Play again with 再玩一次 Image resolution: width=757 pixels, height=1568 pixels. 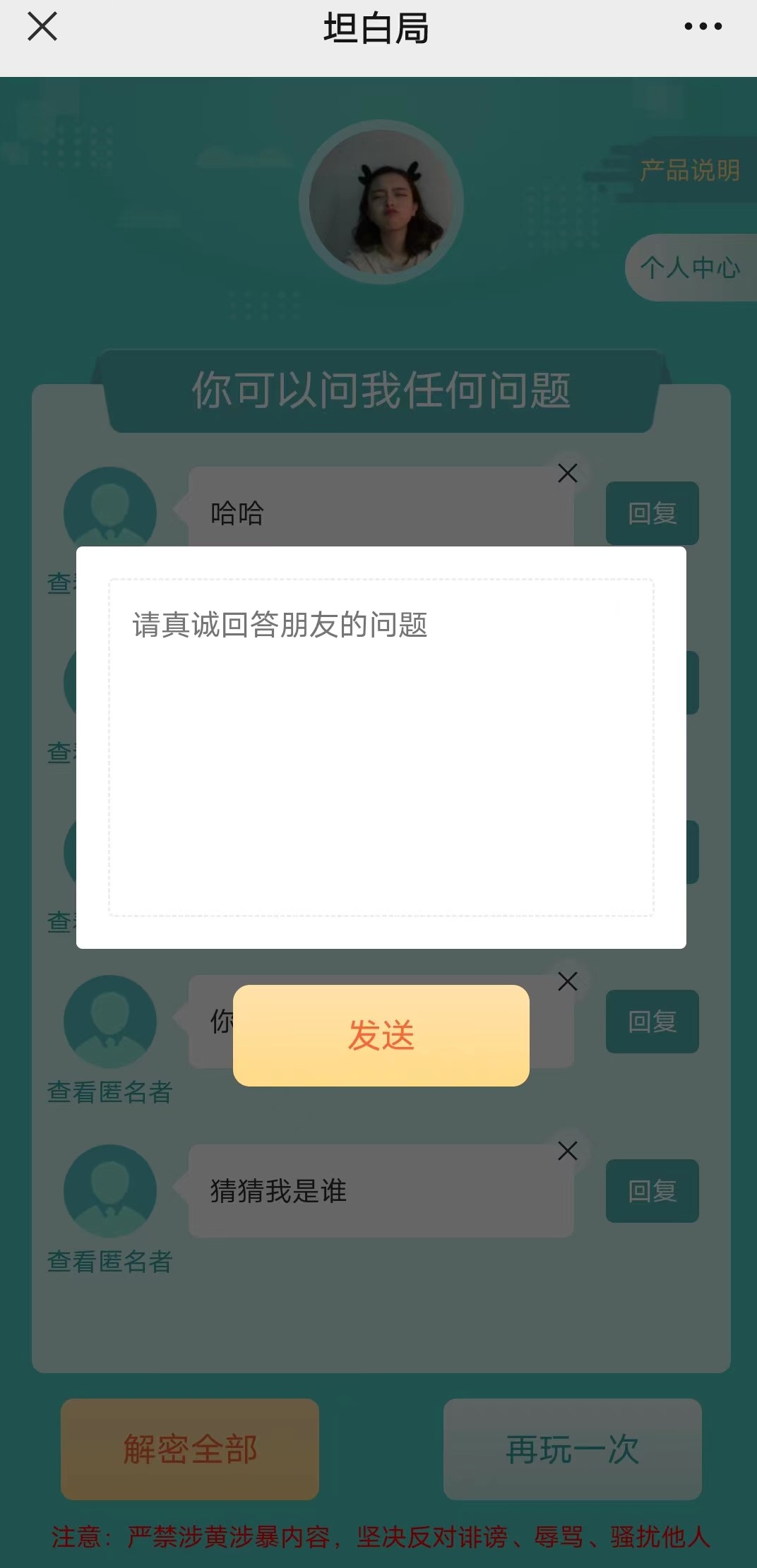[x=572, y=1449]
